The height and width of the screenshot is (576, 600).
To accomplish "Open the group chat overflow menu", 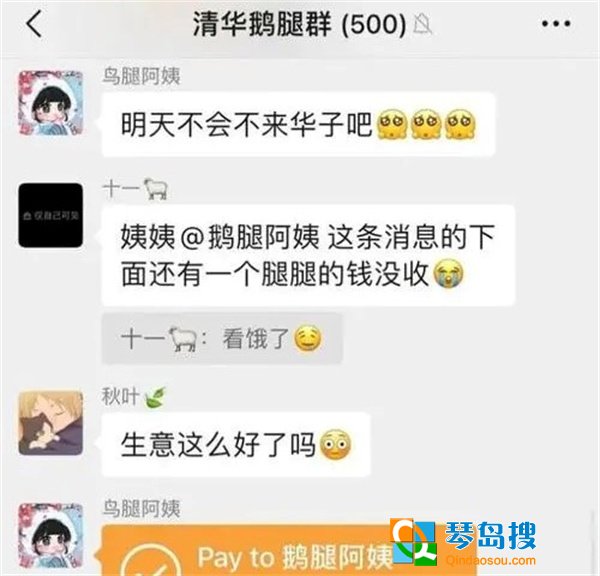I will point(556,25).
